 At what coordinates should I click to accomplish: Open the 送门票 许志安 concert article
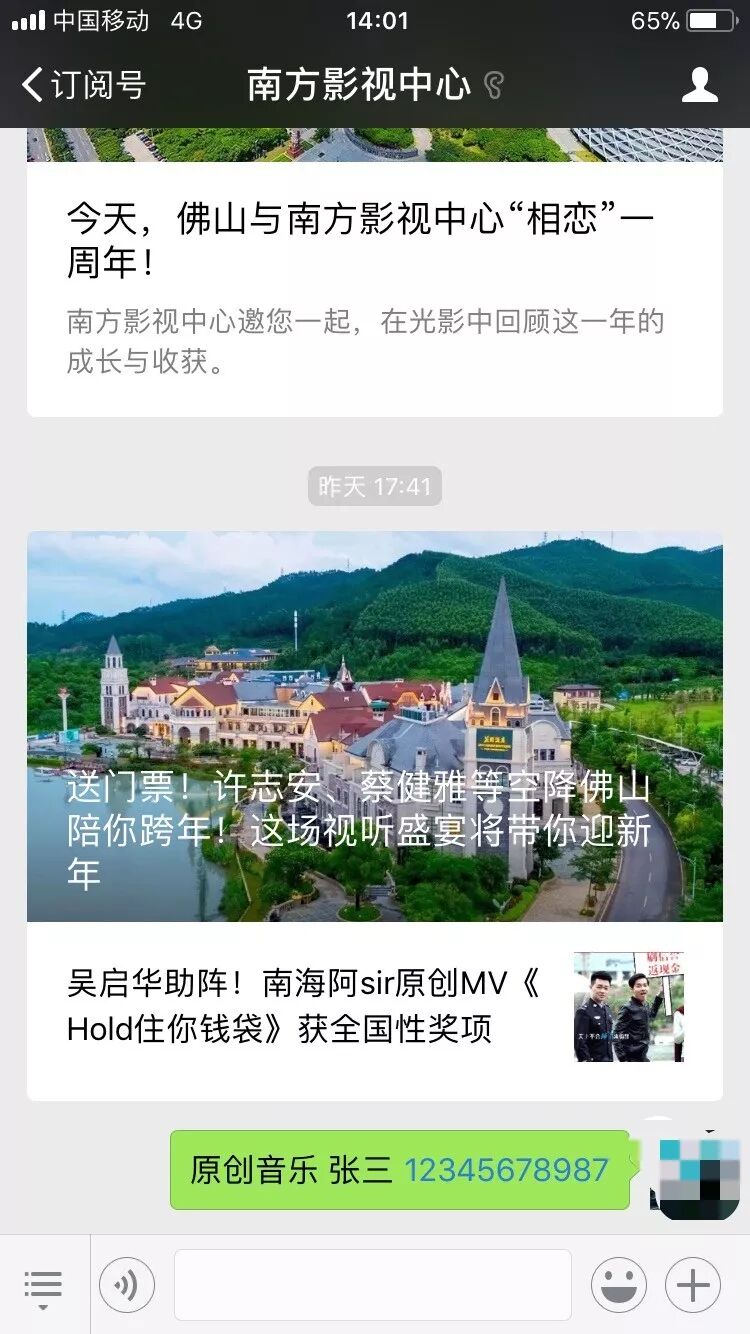[374, 726]
